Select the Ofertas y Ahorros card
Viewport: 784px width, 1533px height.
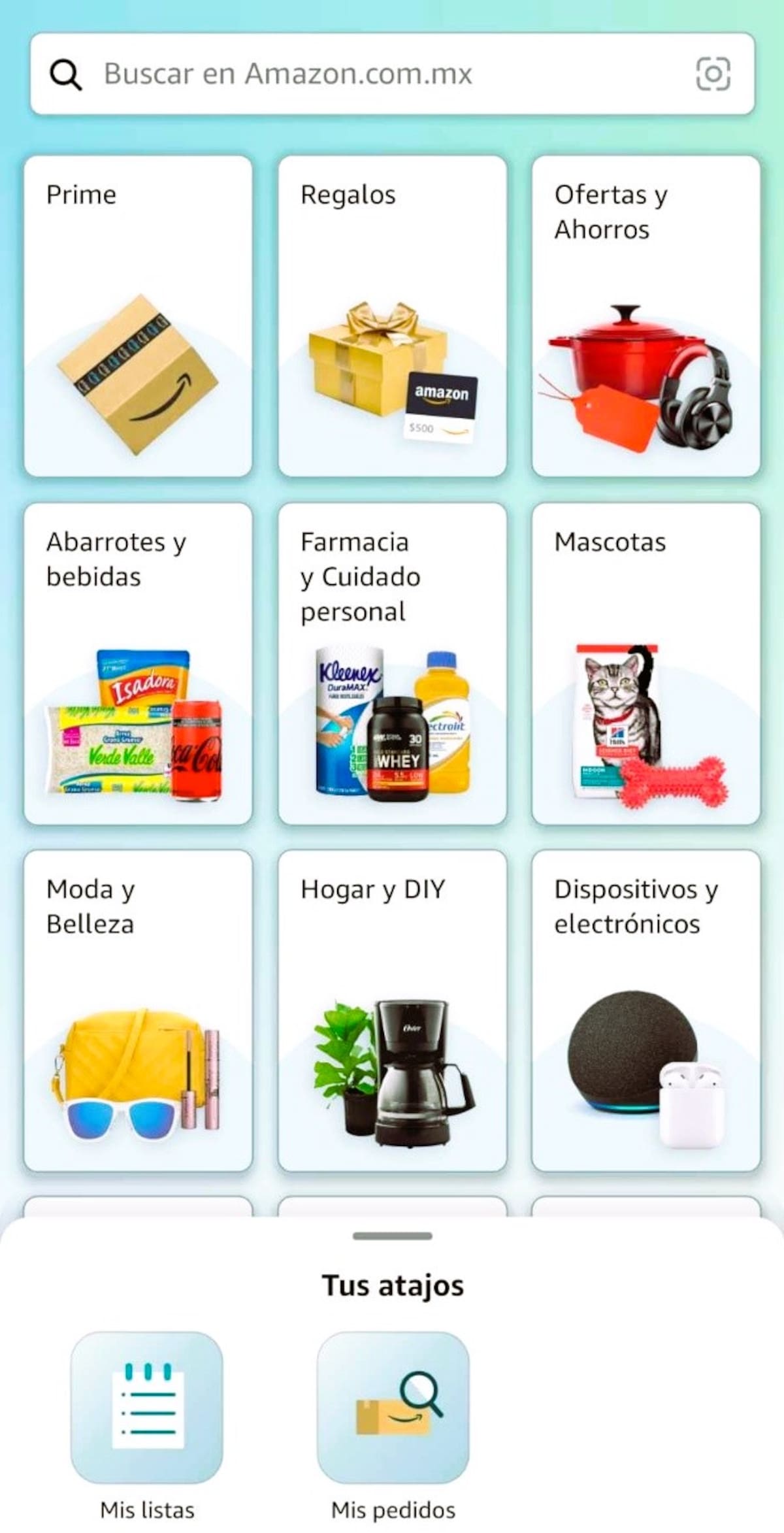[645, 316]
